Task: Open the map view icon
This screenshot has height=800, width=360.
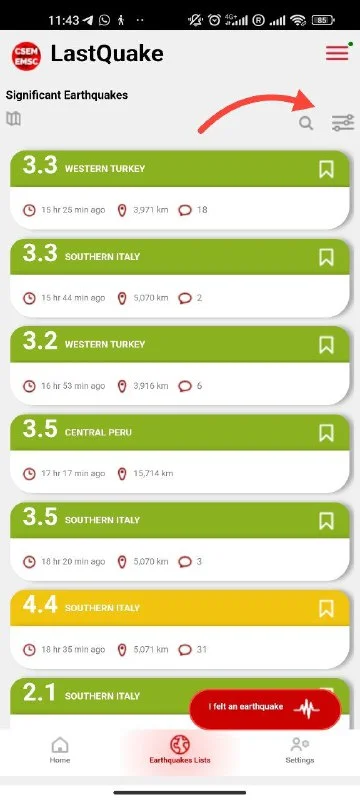Action: [13, 119]
